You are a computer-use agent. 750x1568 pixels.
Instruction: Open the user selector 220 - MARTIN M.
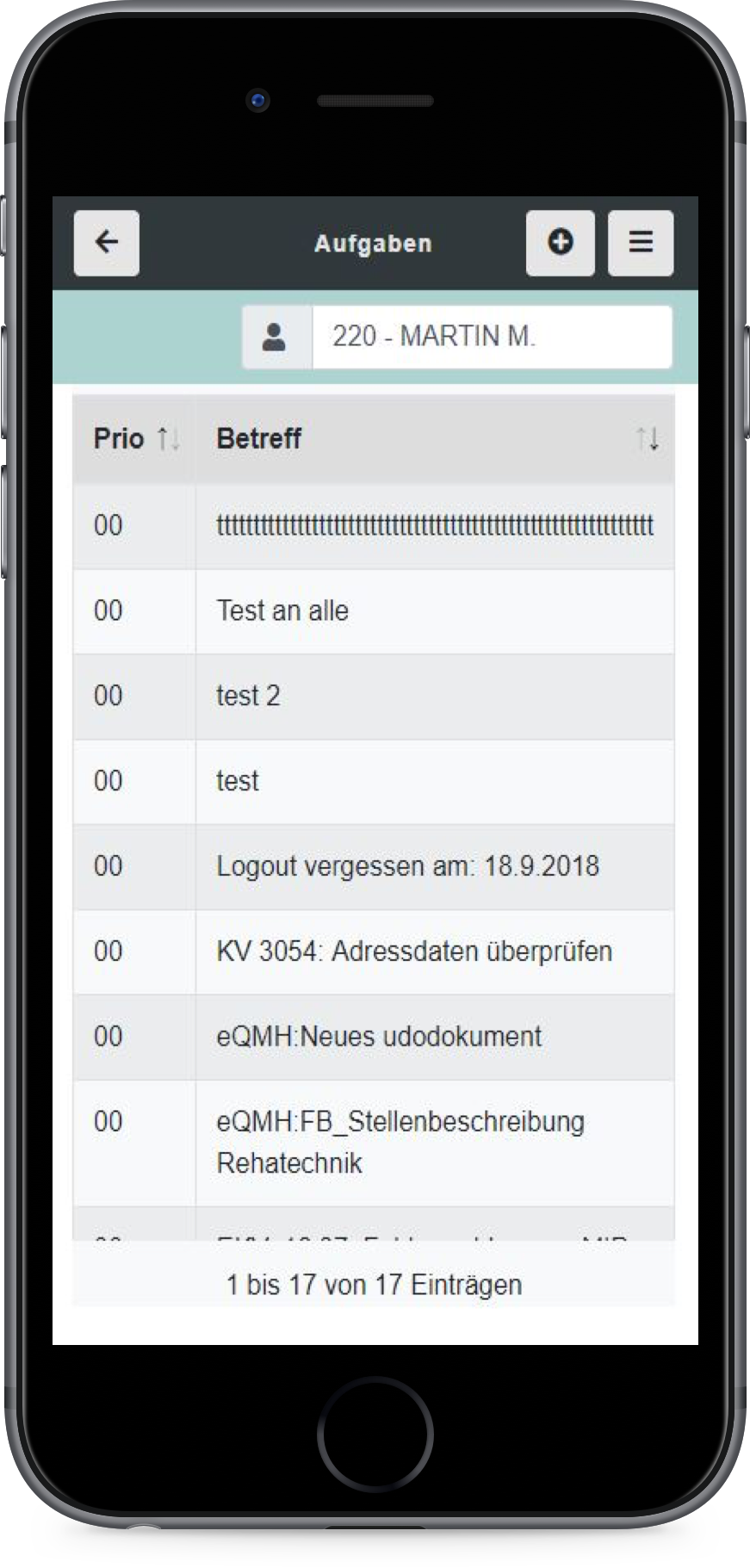tap(491, 337)
